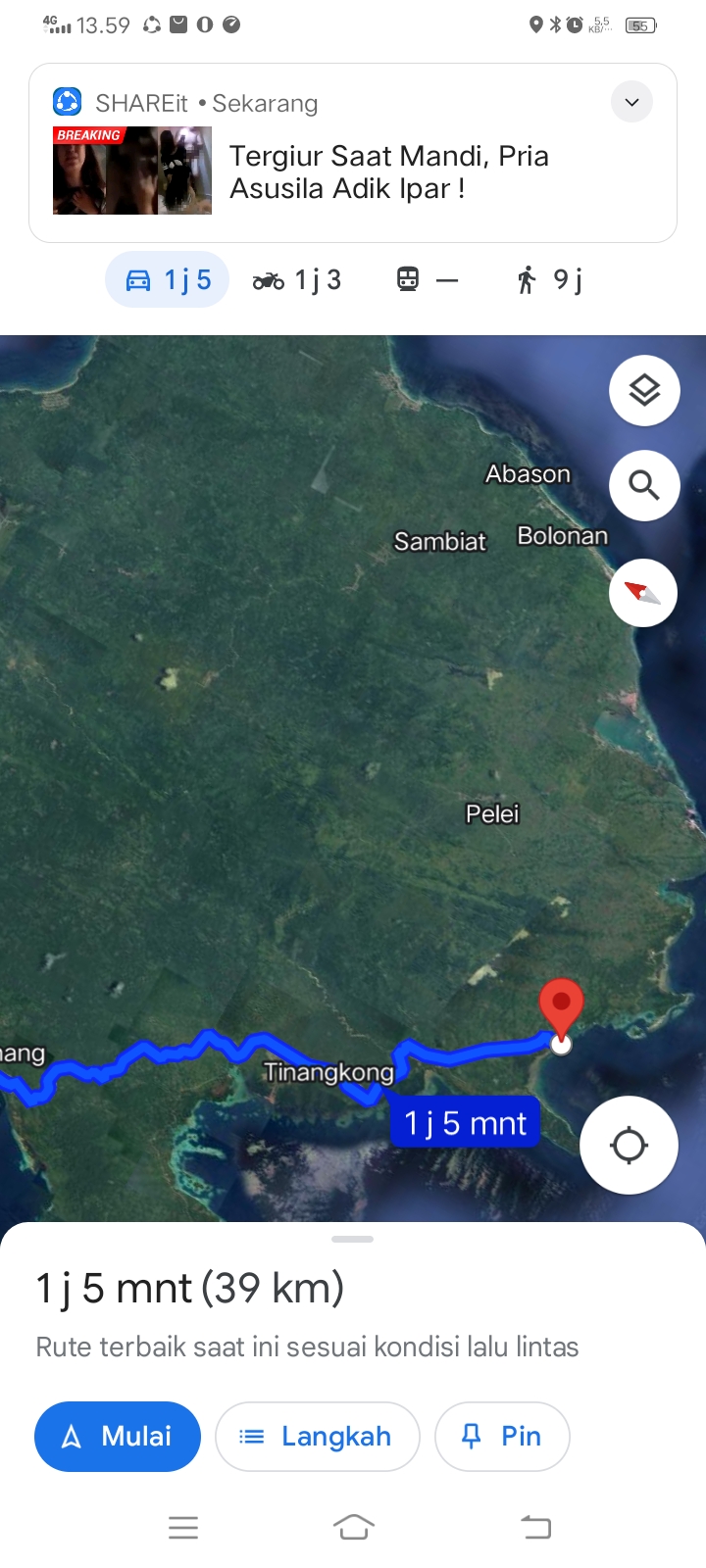Pin this route
This screenshot has height=1568, width=706.
click(502, 1437)
